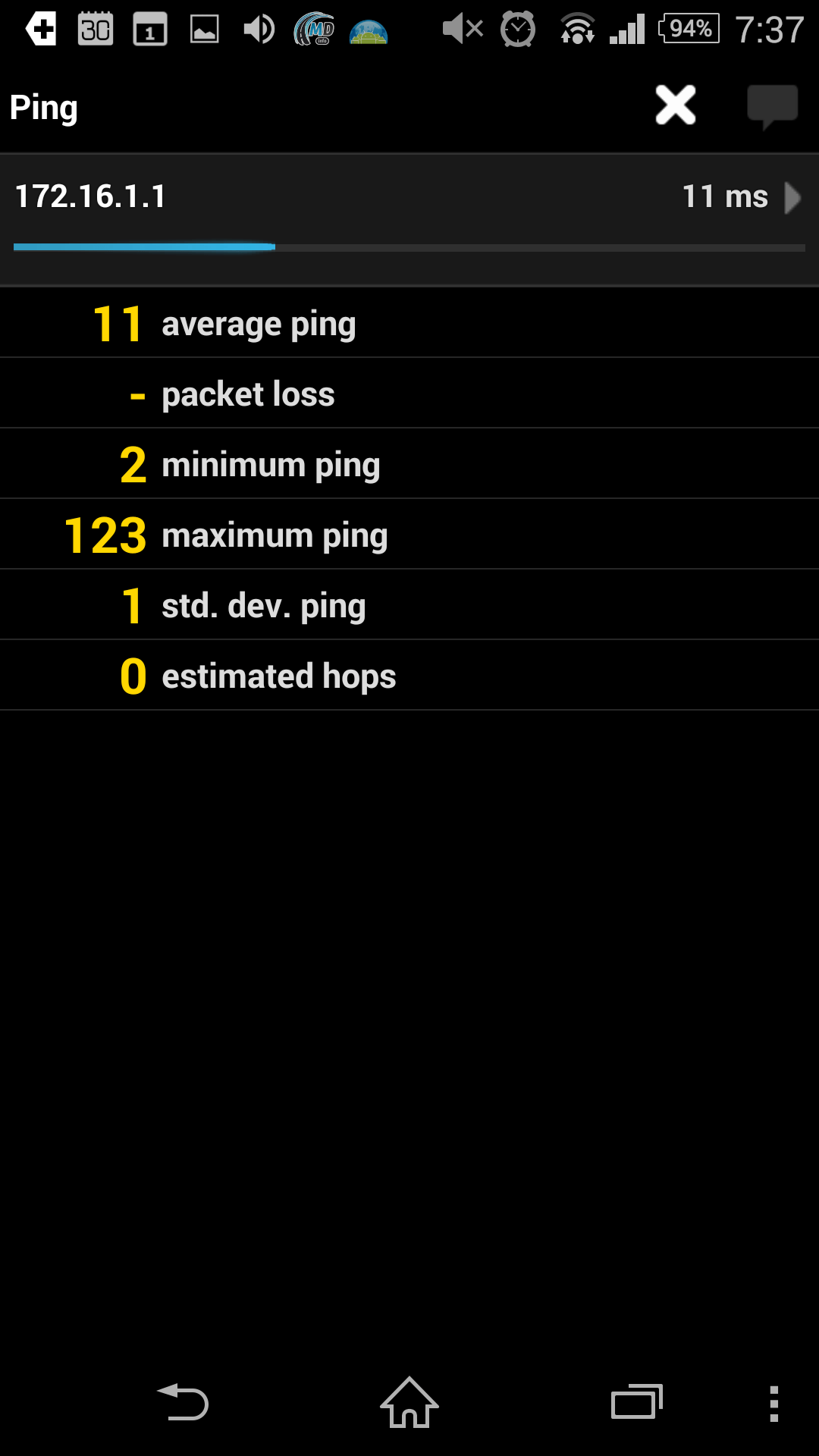Open the recent apps view
This screenshot has height=1456, width=819.
pyautogui.click(x=636, y=1402)
